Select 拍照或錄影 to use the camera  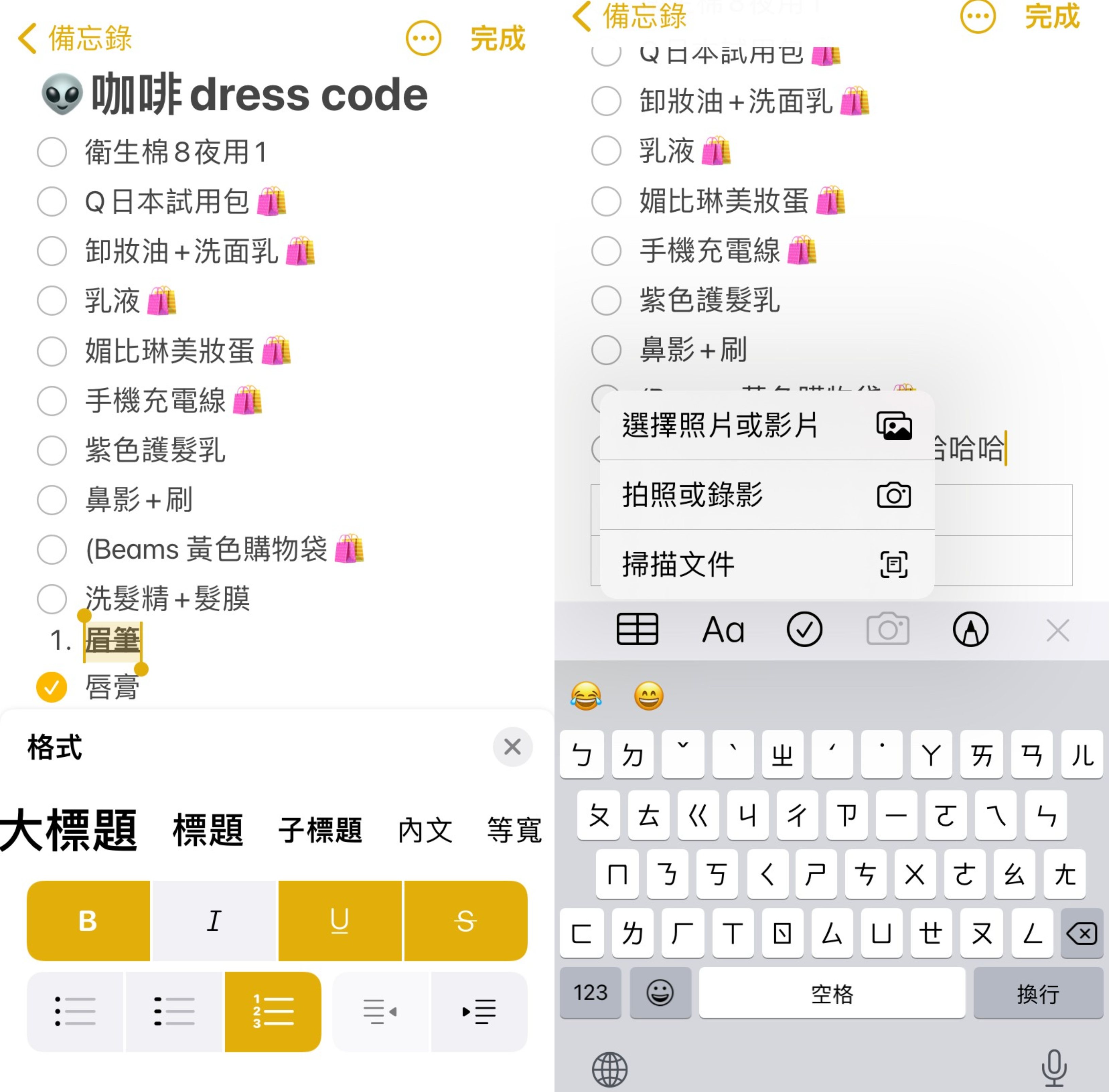coord(767,495)
